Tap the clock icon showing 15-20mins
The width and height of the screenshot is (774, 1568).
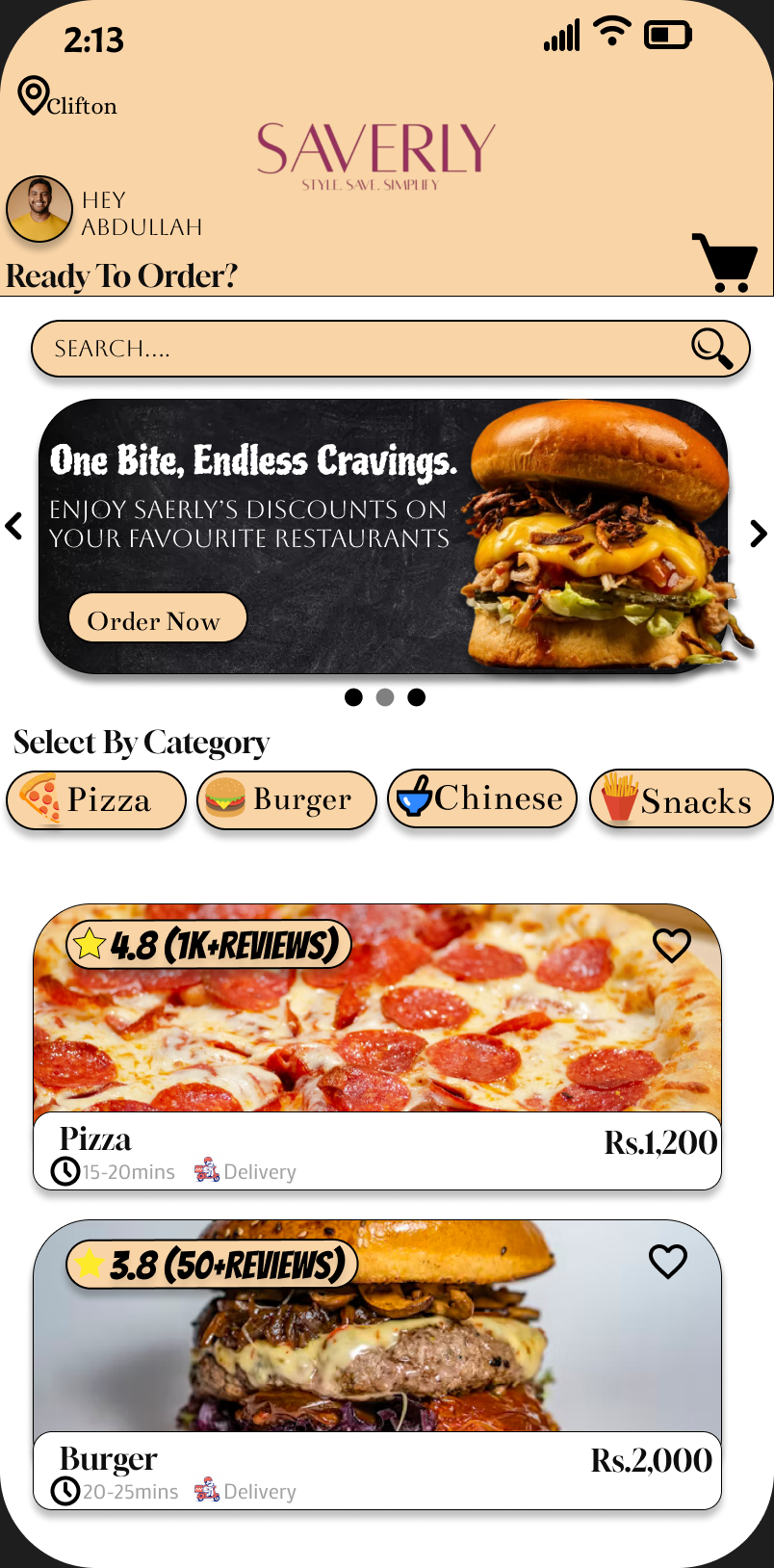(64, 1170)
